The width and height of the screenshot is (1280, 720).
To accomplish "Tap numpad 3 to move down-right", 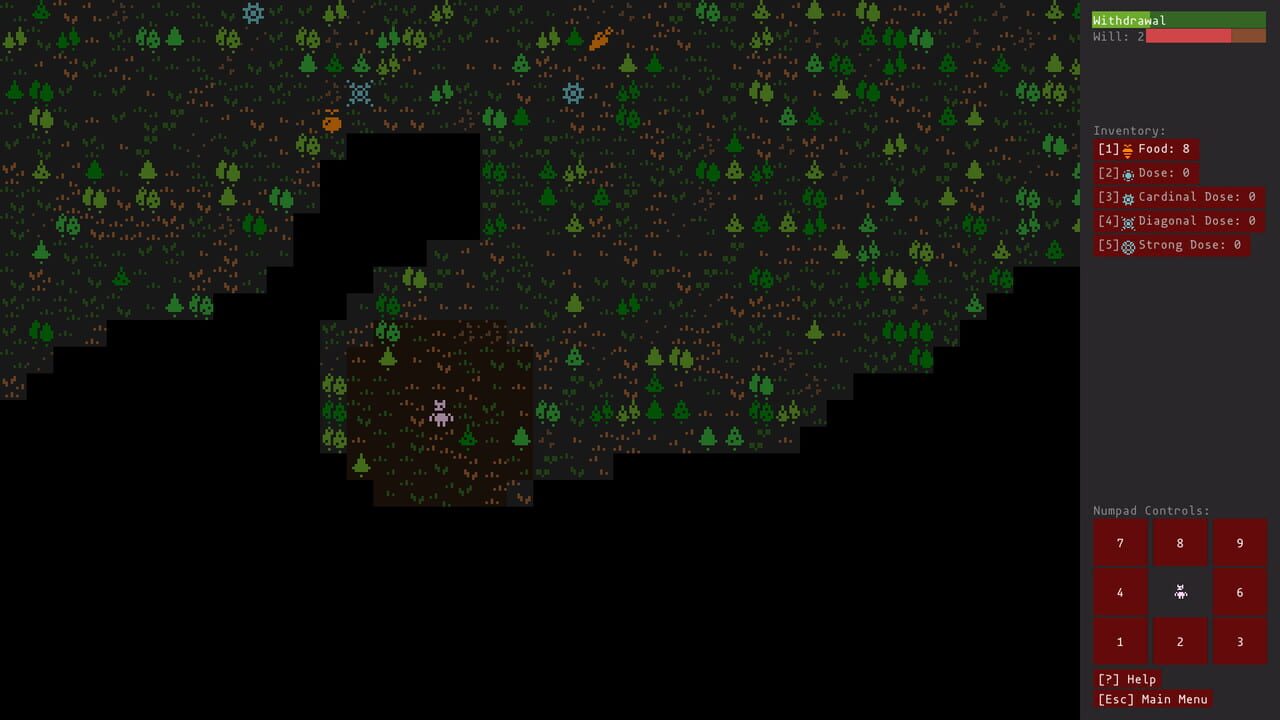I will click(x=1240, y=641).
